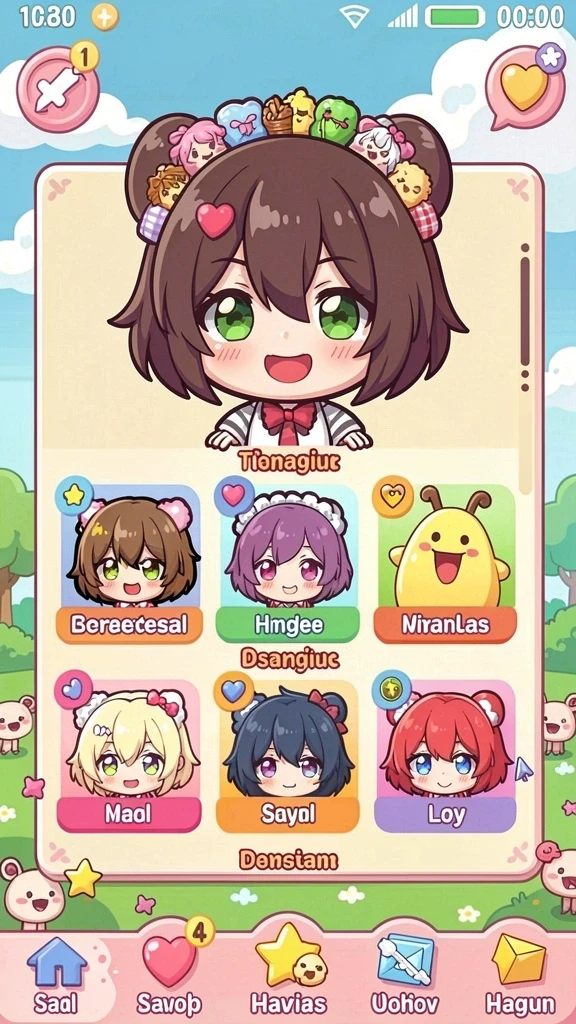Tap the pink sword button with badge

57,88
